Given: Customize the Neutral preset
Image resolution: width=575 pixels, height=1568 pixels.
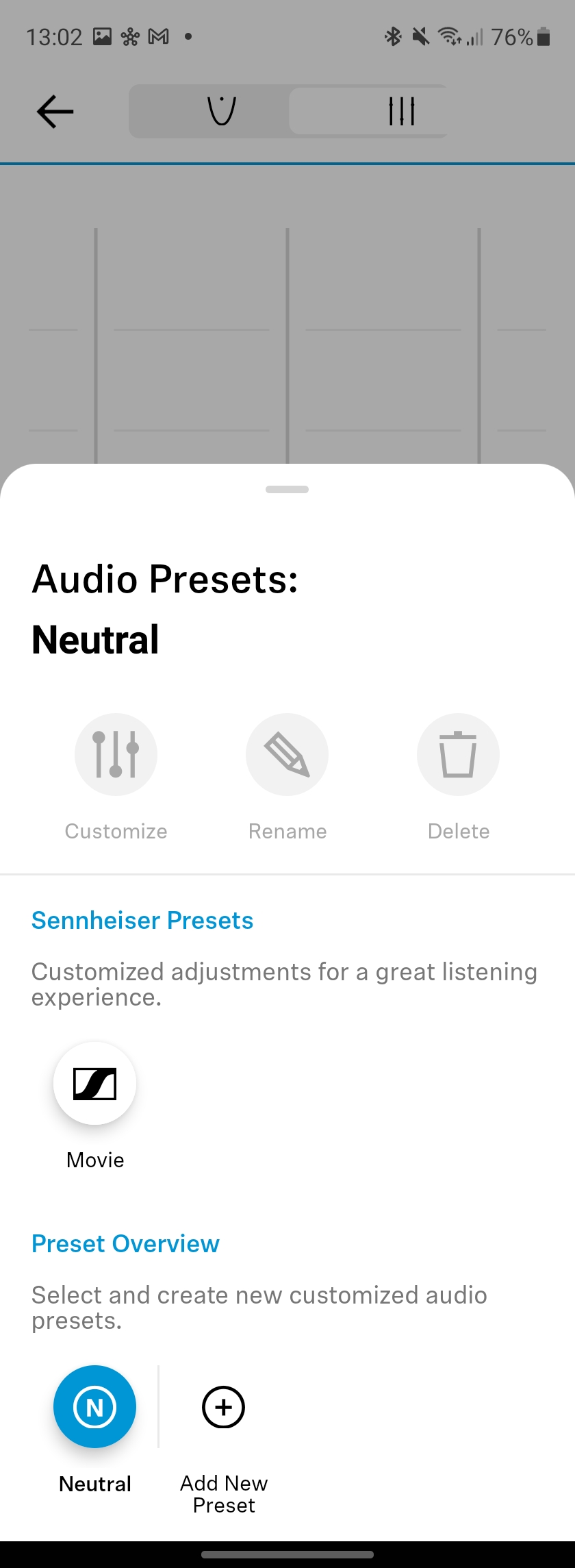Looking at the screenshot, I should (x=116, y=754).
